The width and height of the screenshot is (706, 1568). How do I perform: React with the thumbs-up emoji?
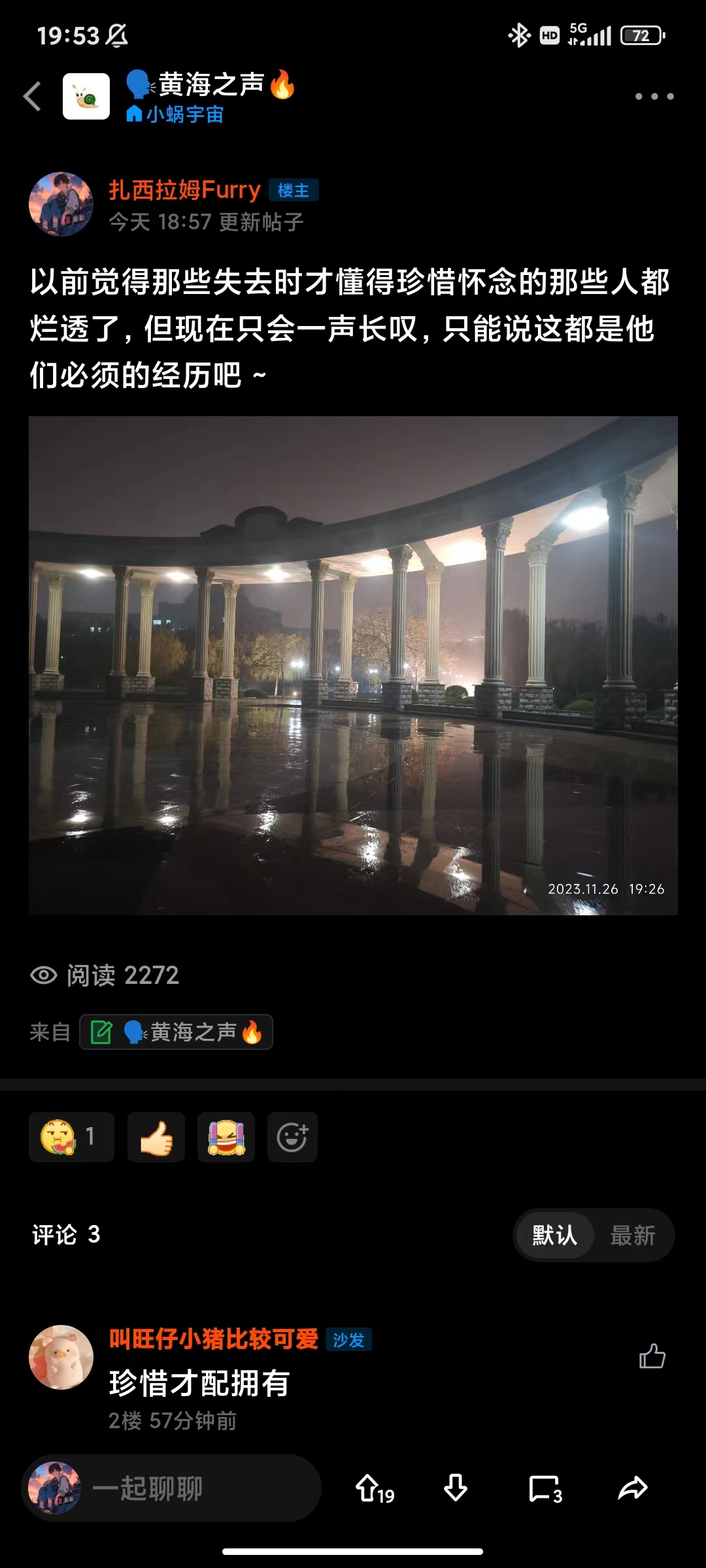(x=156, y=1137)
